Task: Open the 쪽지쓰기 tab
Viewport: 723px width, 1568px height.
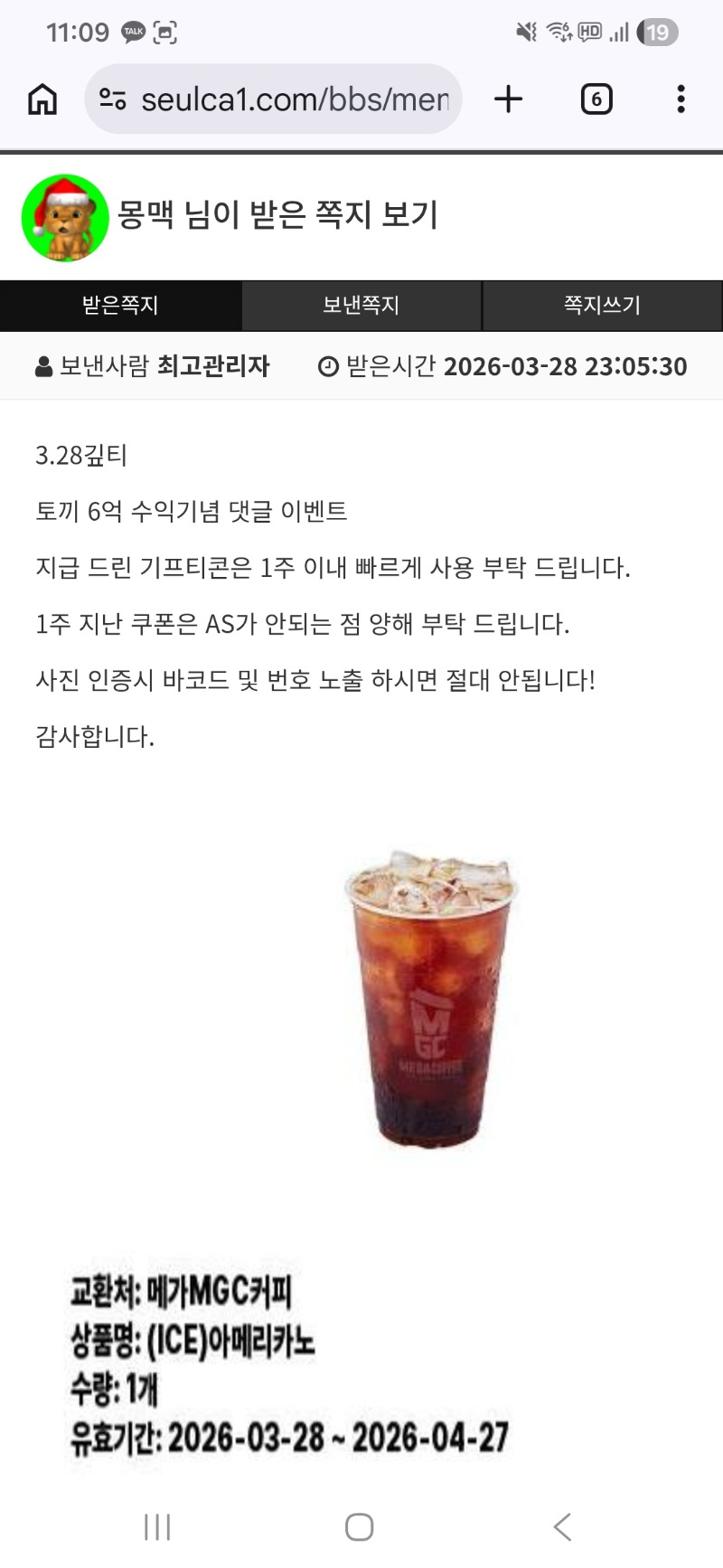Action: (603, 306)
